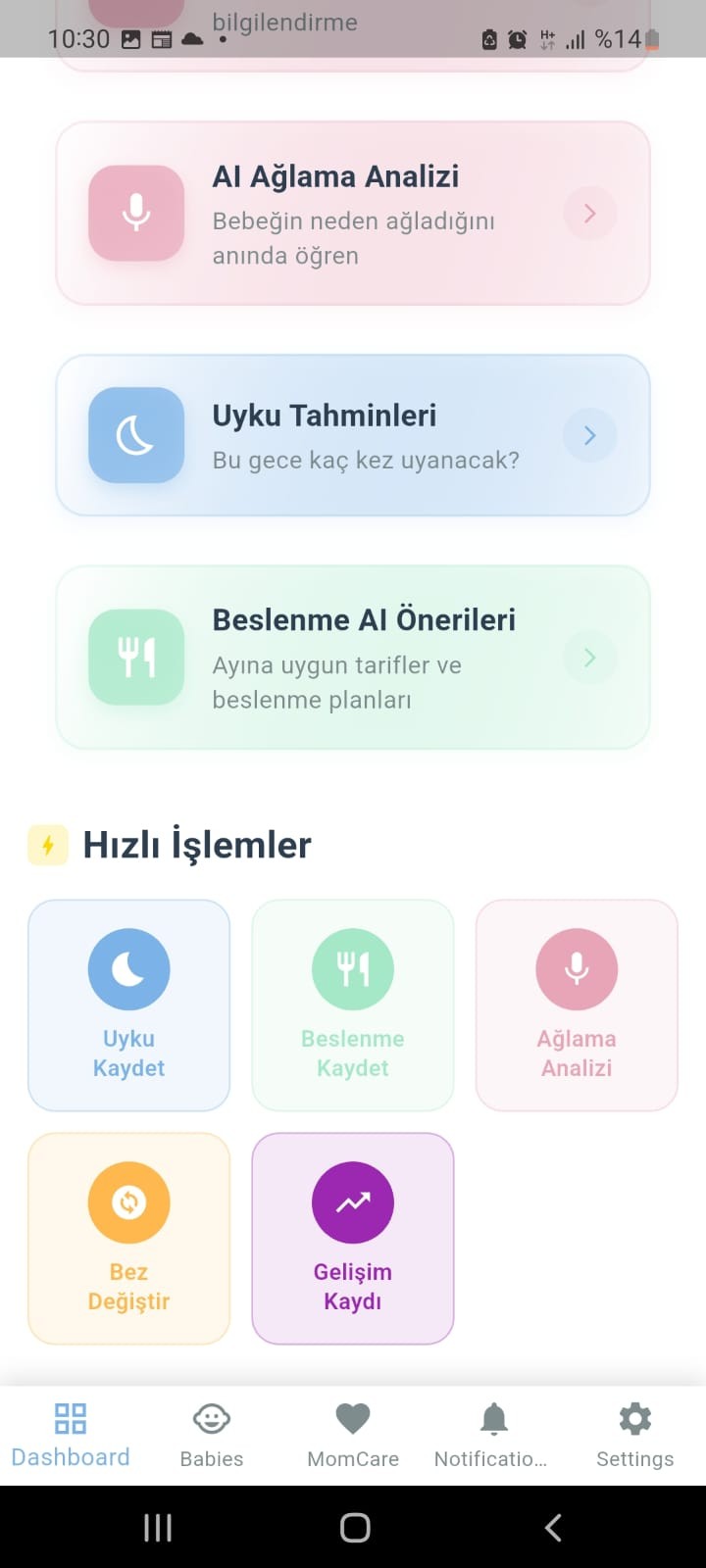Open the AI Ağlama Analizi card
706x1568 pixels.
tap(353, 214)
